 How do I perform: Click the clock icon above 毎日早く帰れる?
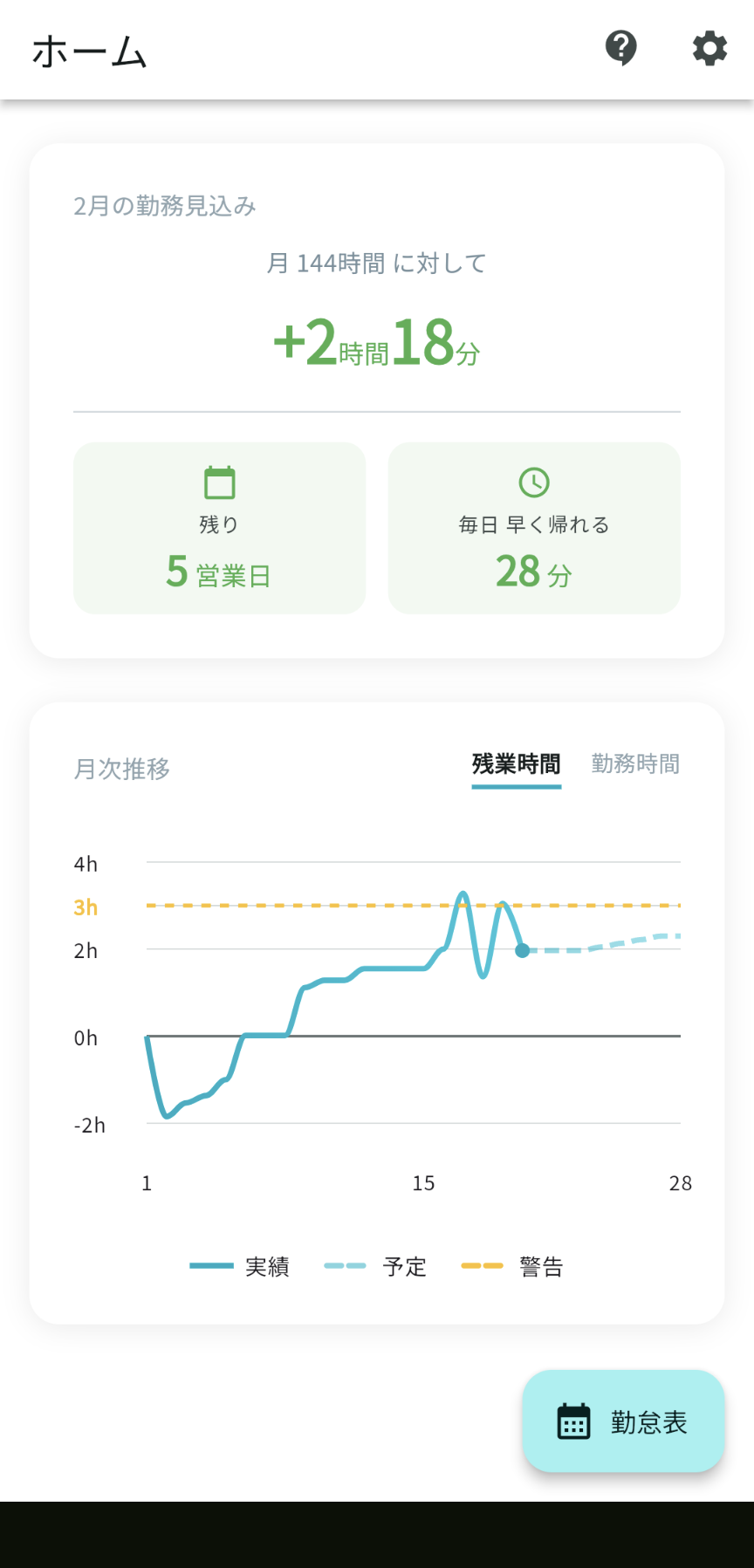[x=533, y=482]
